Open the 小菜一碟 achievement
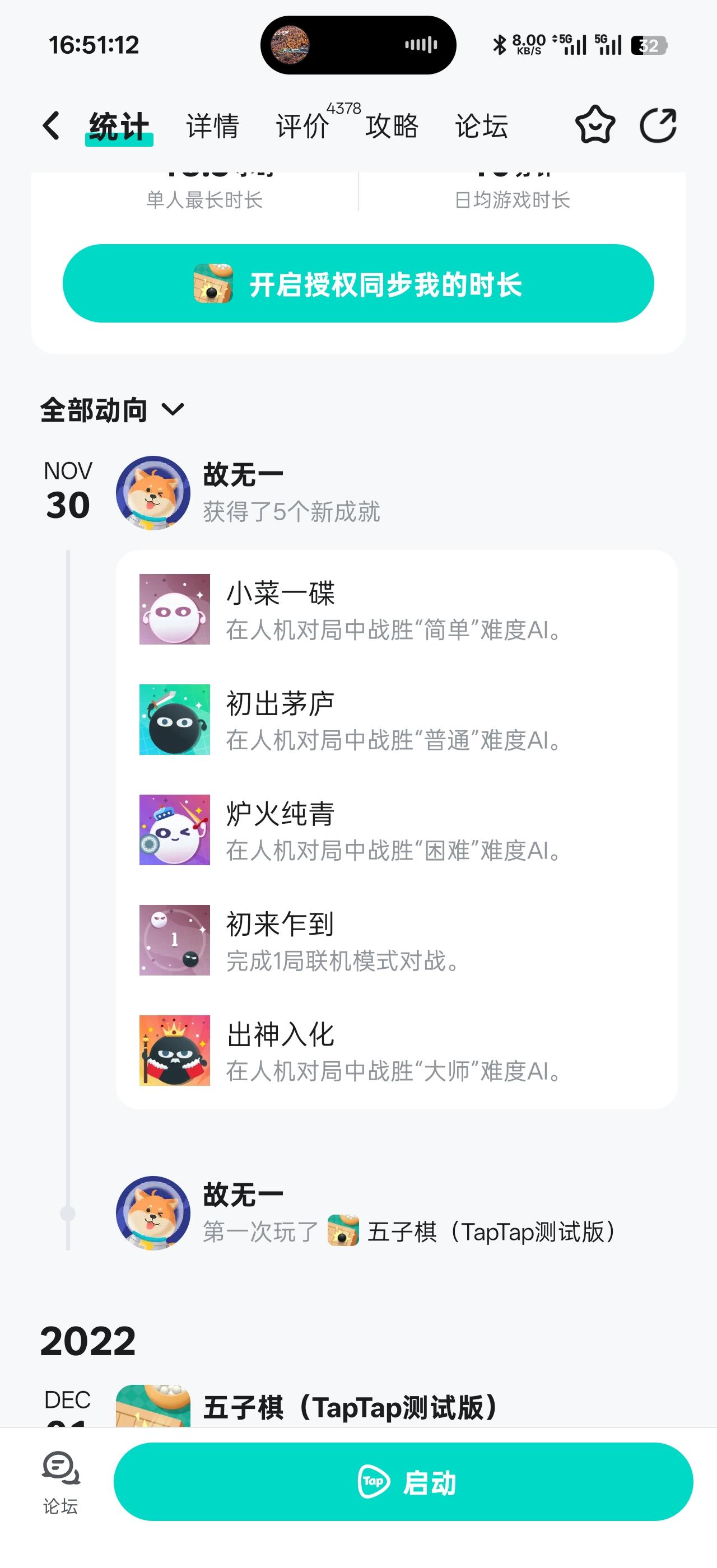The height and width of the screenshot is (1568, 717). pos(395,609)
